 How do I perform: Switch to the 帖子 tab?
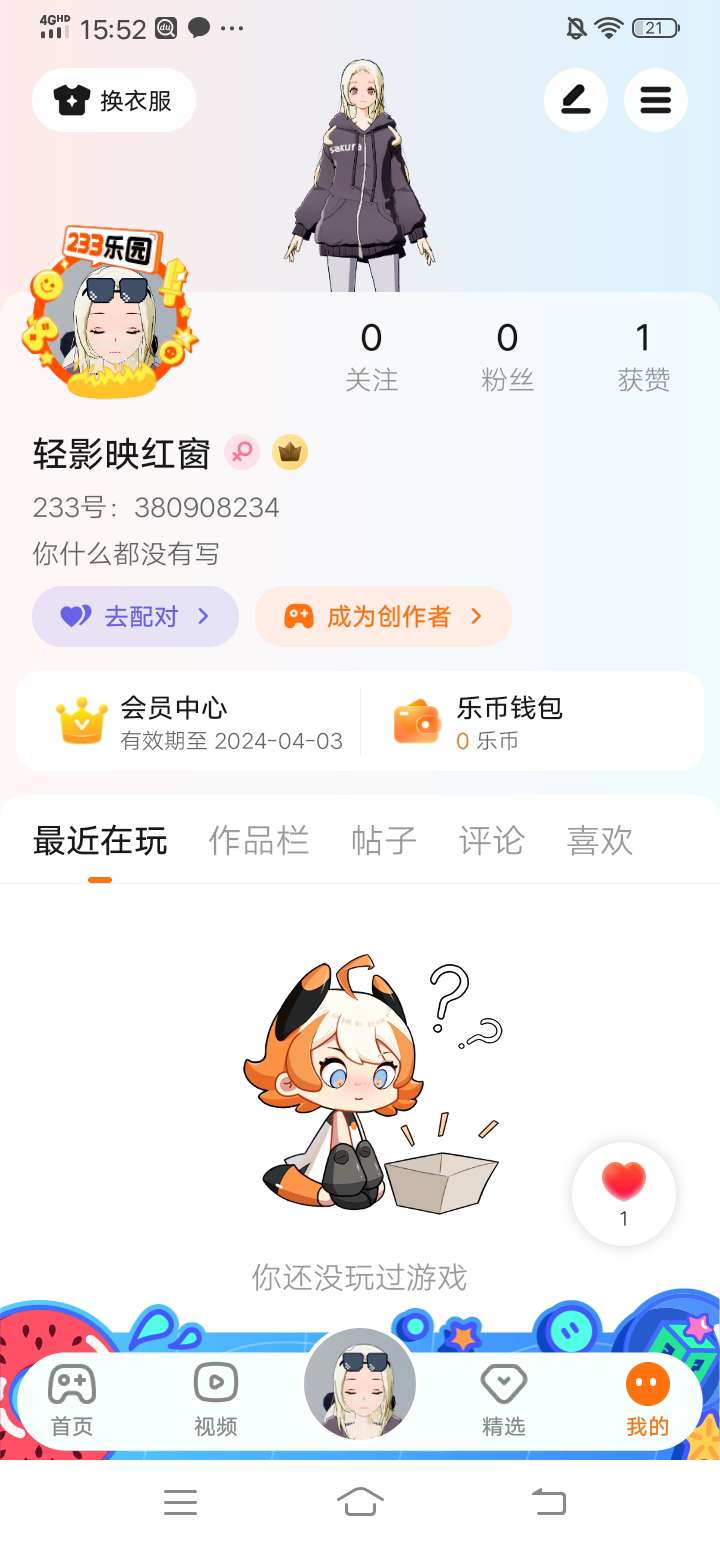point(383,840)
